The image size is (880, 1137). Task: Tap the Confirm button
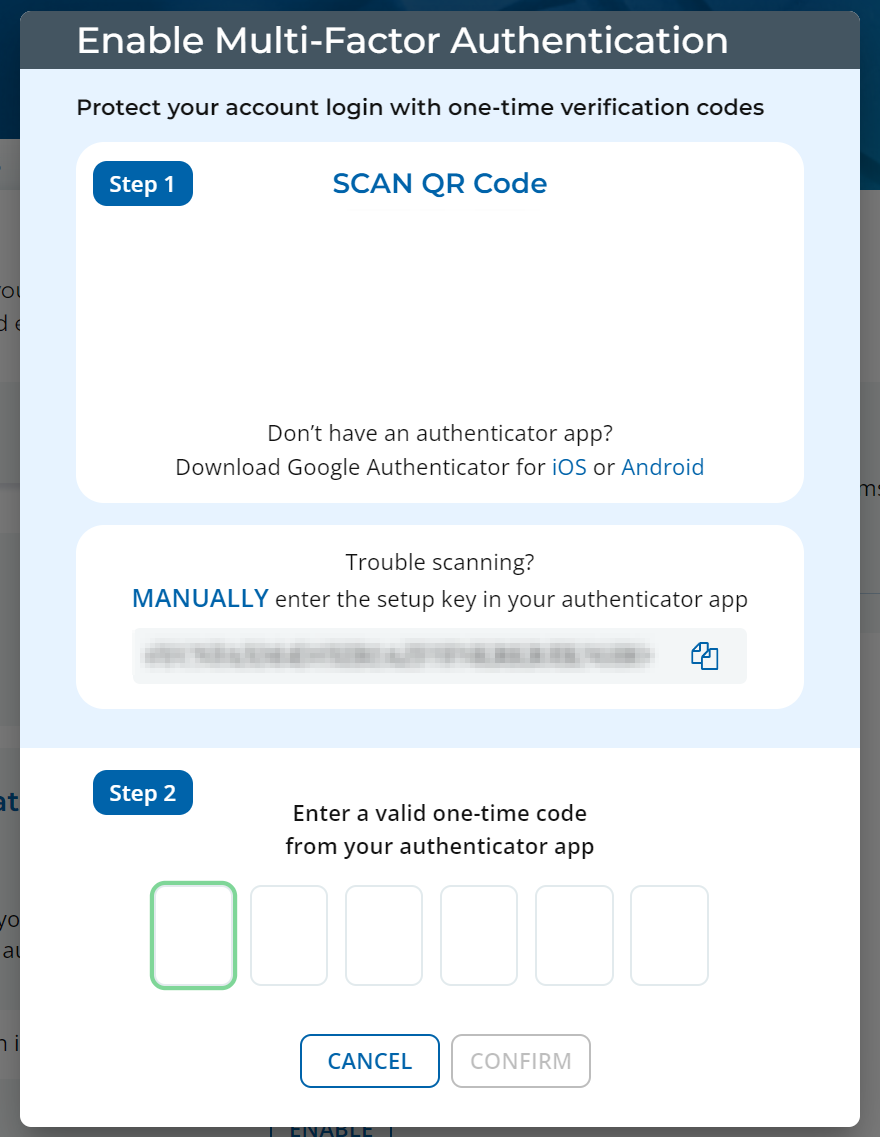click(521, 1060)
